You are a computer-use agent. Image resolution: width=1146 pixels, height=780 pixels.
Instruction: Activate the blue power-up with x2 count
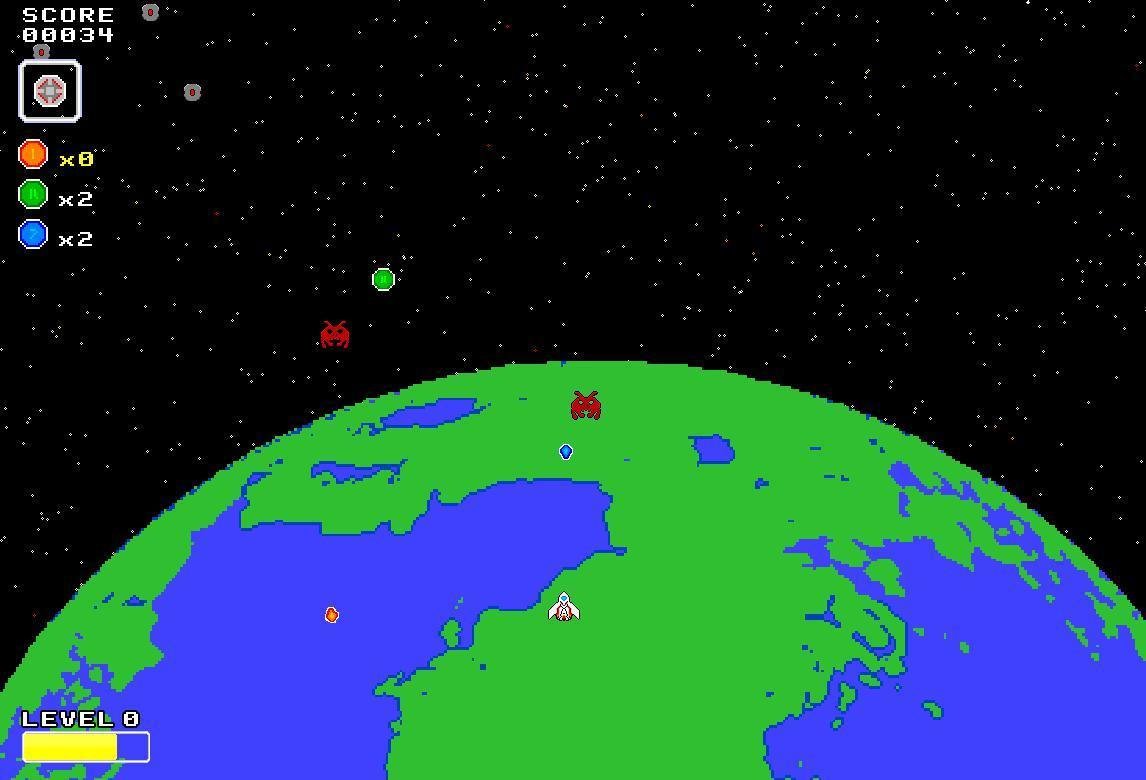[33, 234]
